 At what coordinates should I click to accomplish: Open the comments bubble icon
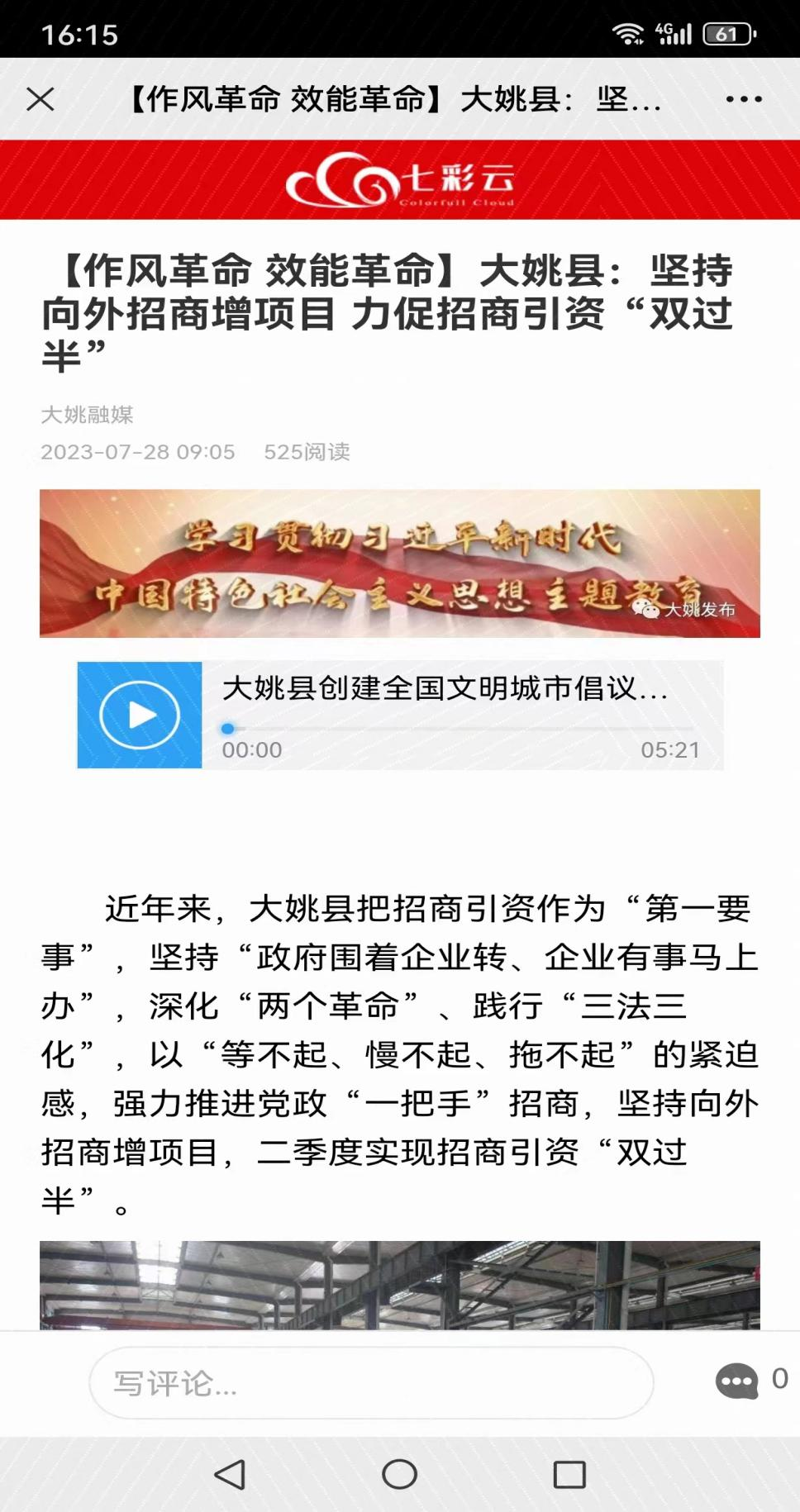[737, 1380]
